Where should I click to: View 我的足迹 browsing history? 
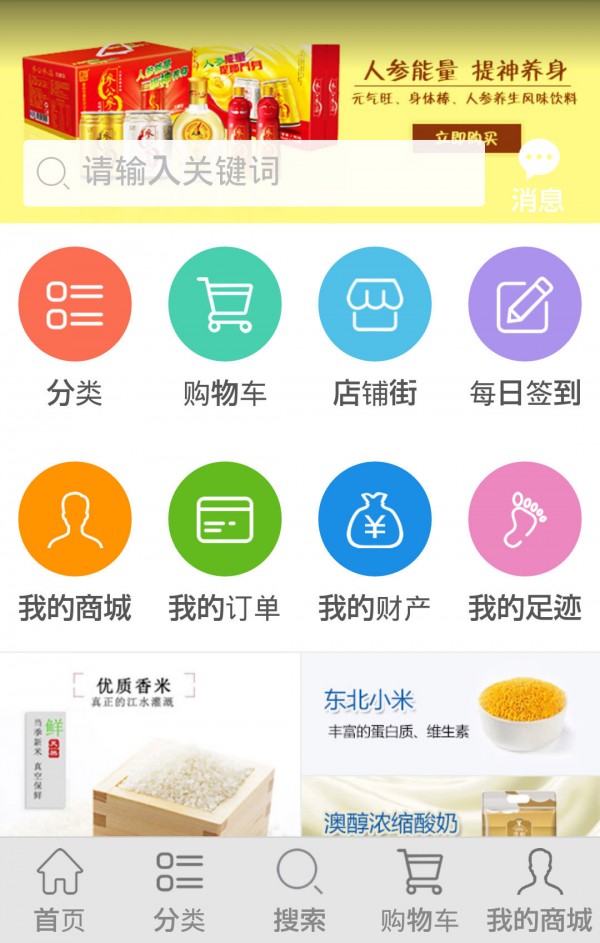(525, 519)
